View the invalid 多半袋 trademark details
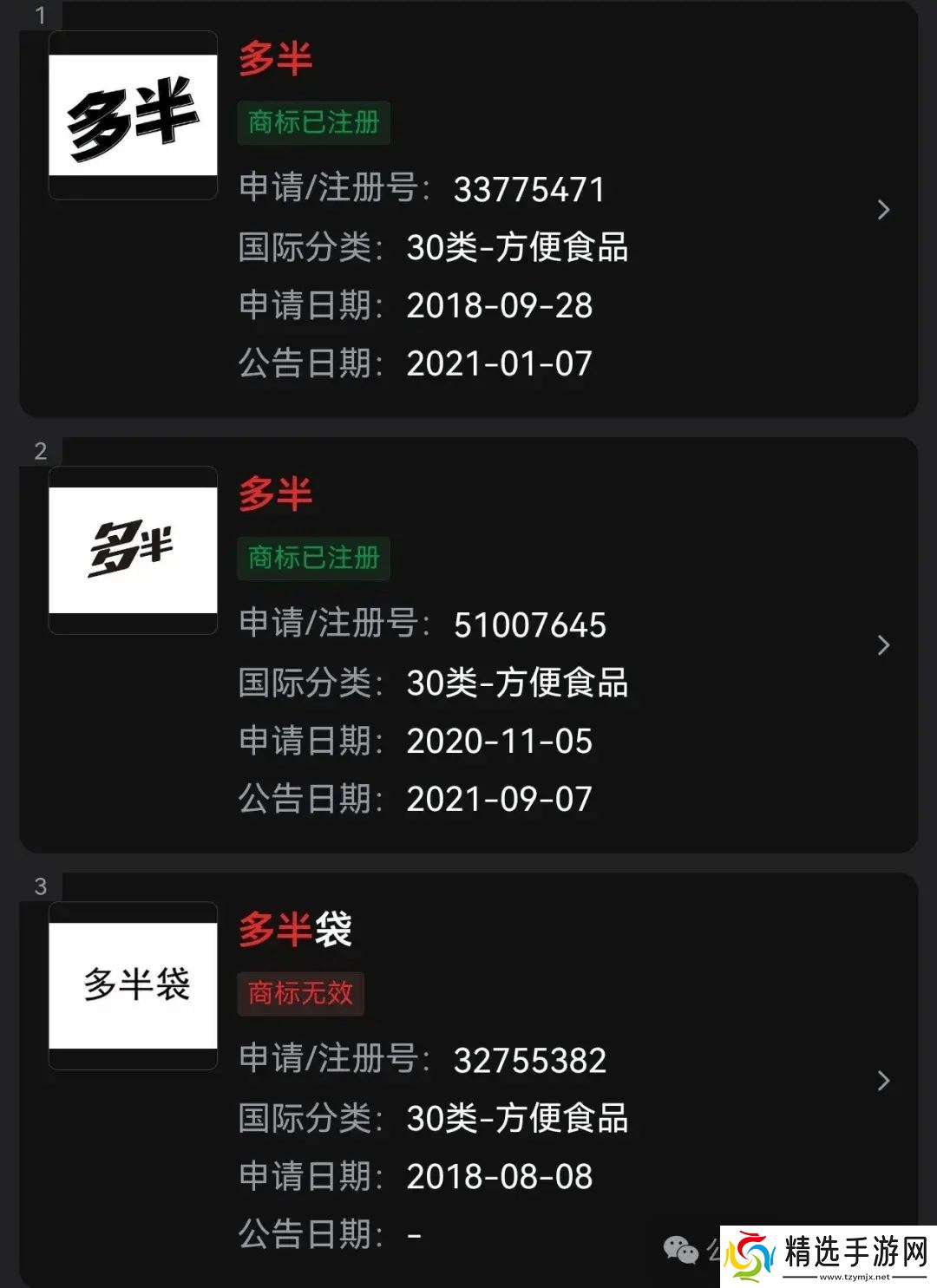Viewport: 937px width, 1288px height. (883, 1081)
